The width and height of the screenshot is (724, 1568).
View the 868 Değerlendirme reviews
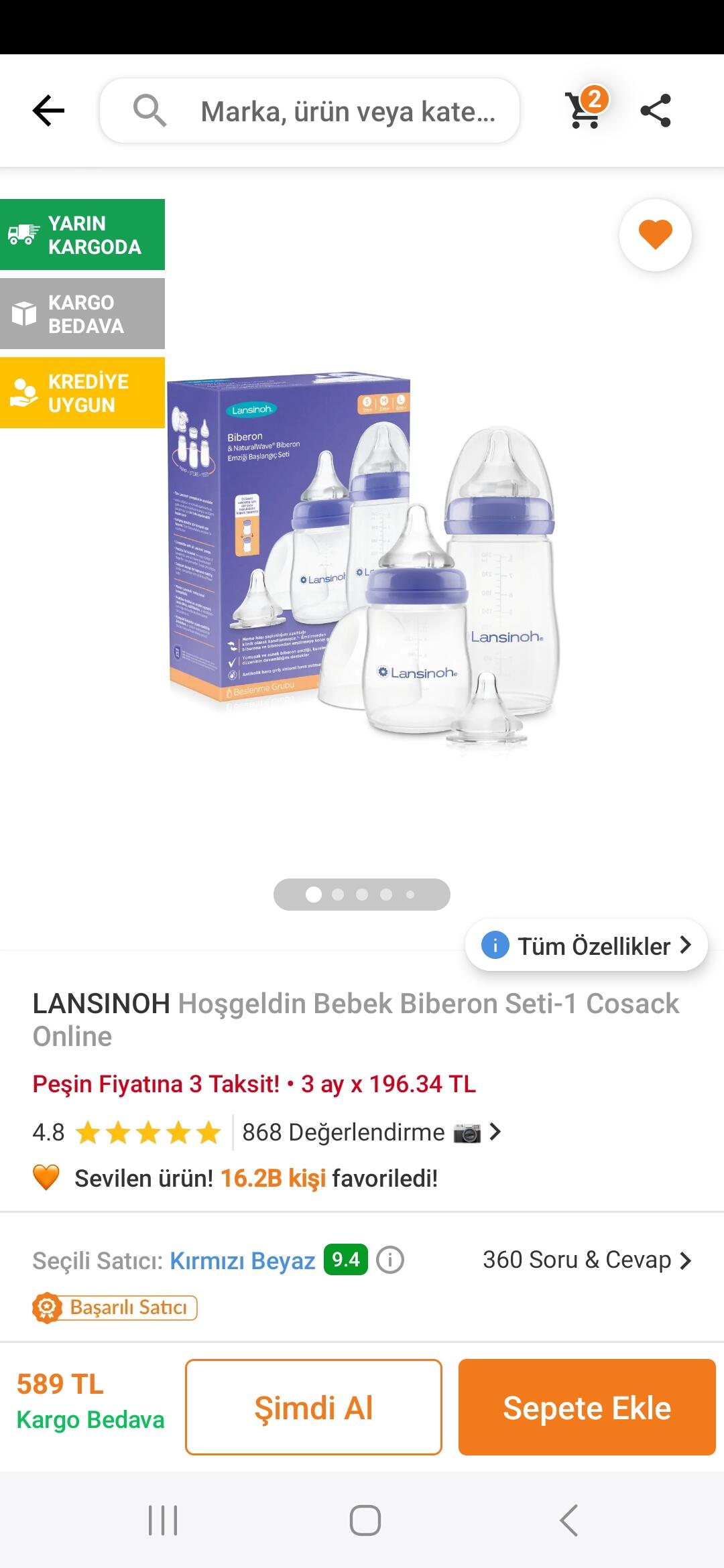click(x=371, y=1132)
